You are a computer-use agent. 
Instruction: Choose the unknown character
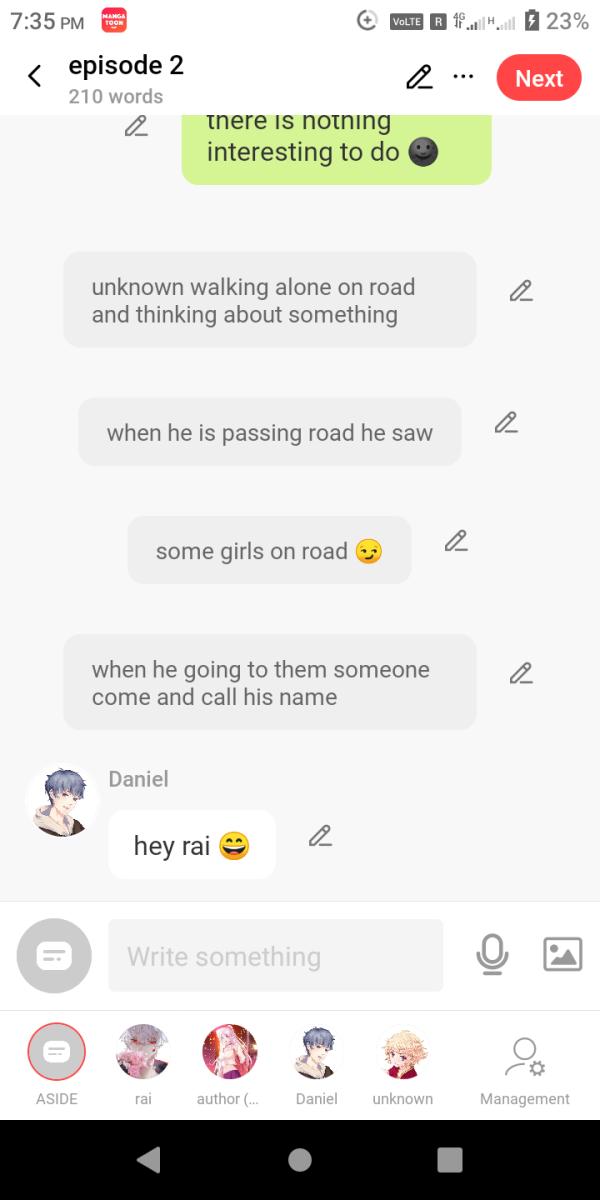[x=403, y=1052]
